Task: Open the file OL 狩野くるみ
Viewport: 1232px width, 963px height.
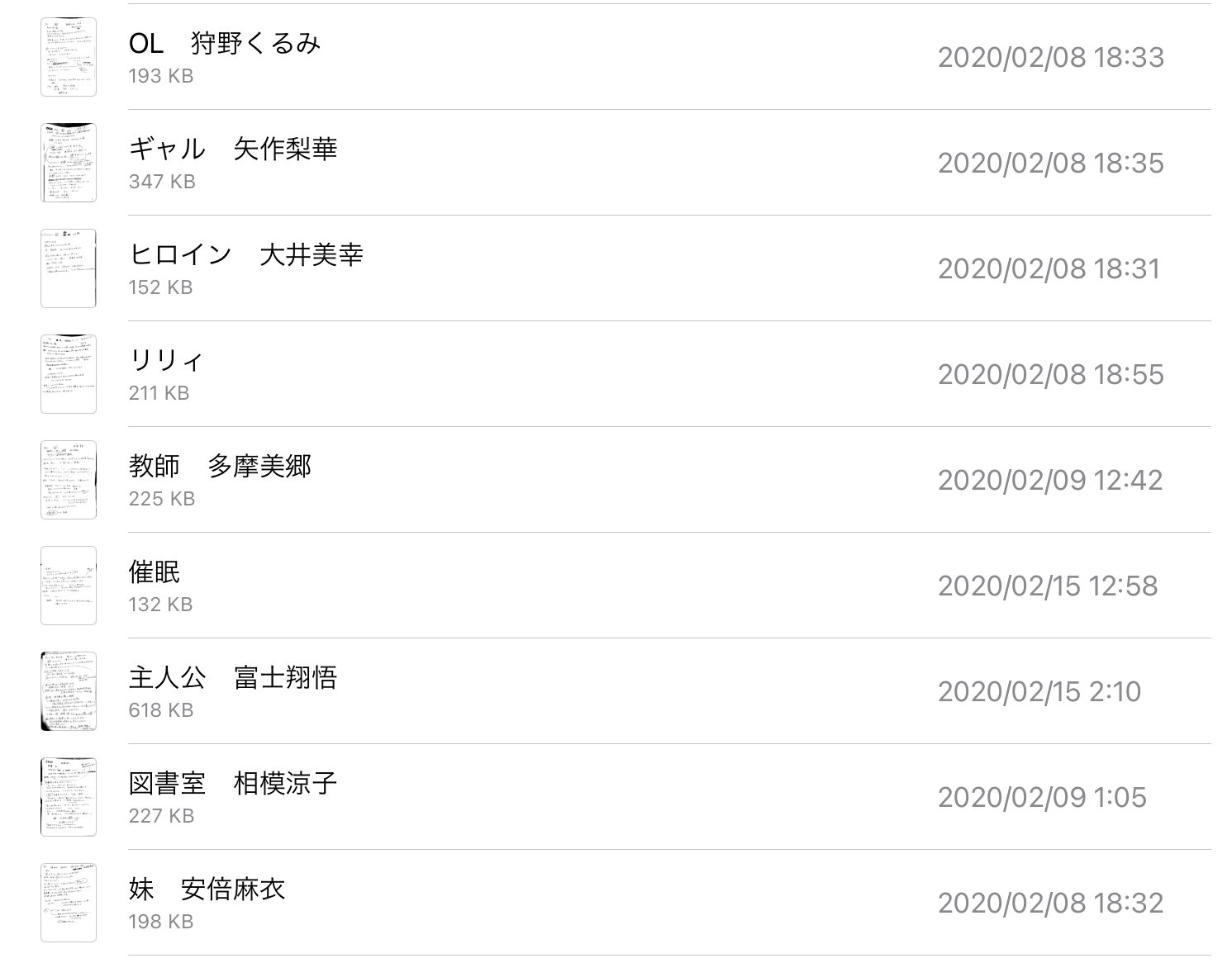Action: [225, 44]
